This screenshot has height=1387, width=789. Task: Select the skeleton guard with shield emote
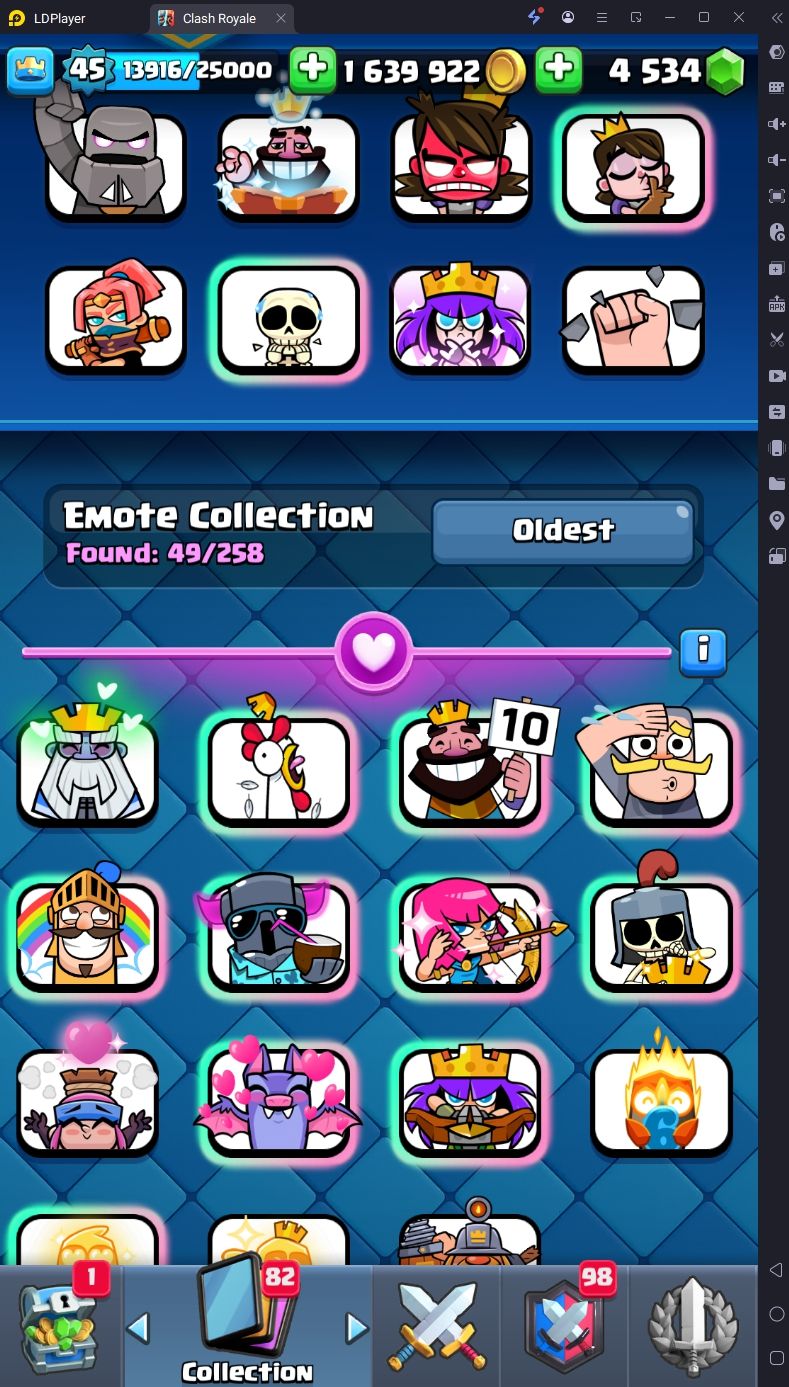[x=661, y=937]
